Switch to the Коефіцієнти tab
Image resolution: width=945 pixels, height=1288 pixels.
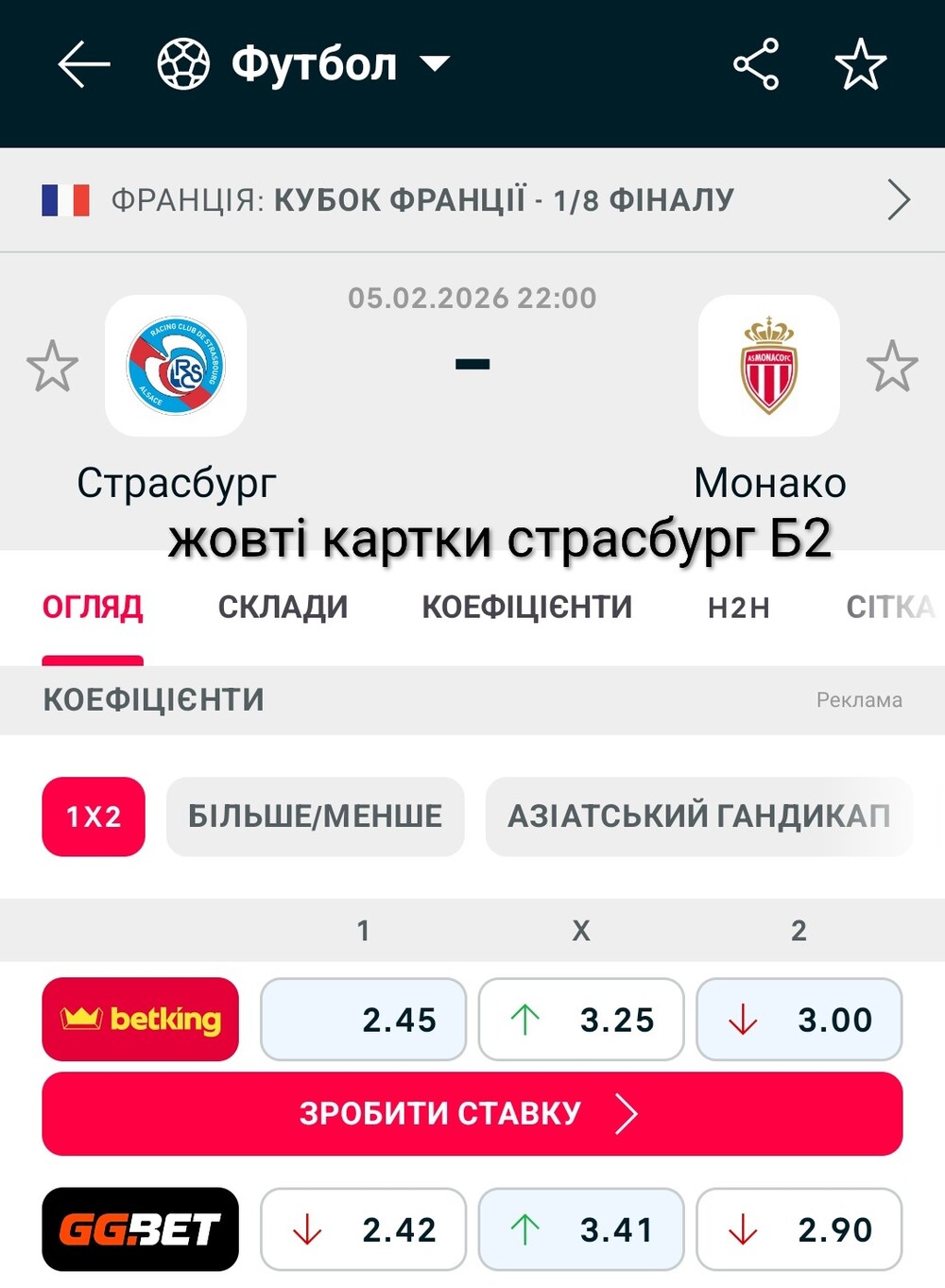(526, 607)
